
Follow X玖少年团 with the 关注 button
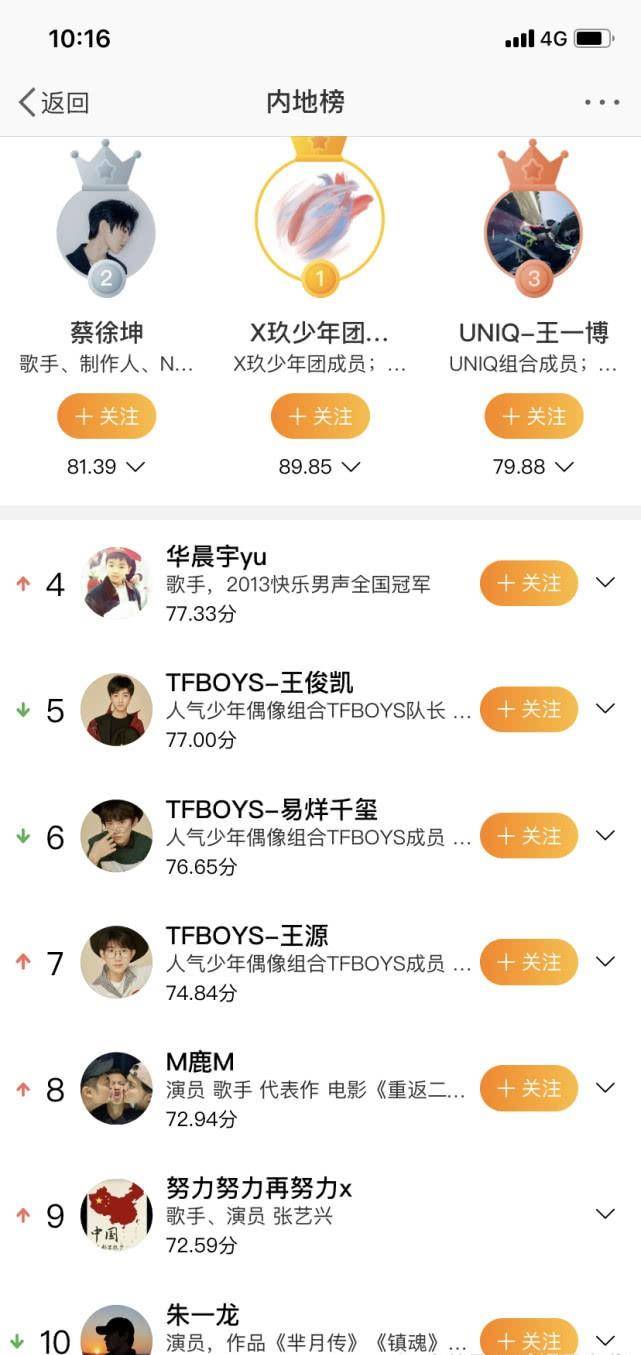tap(320, 416)
